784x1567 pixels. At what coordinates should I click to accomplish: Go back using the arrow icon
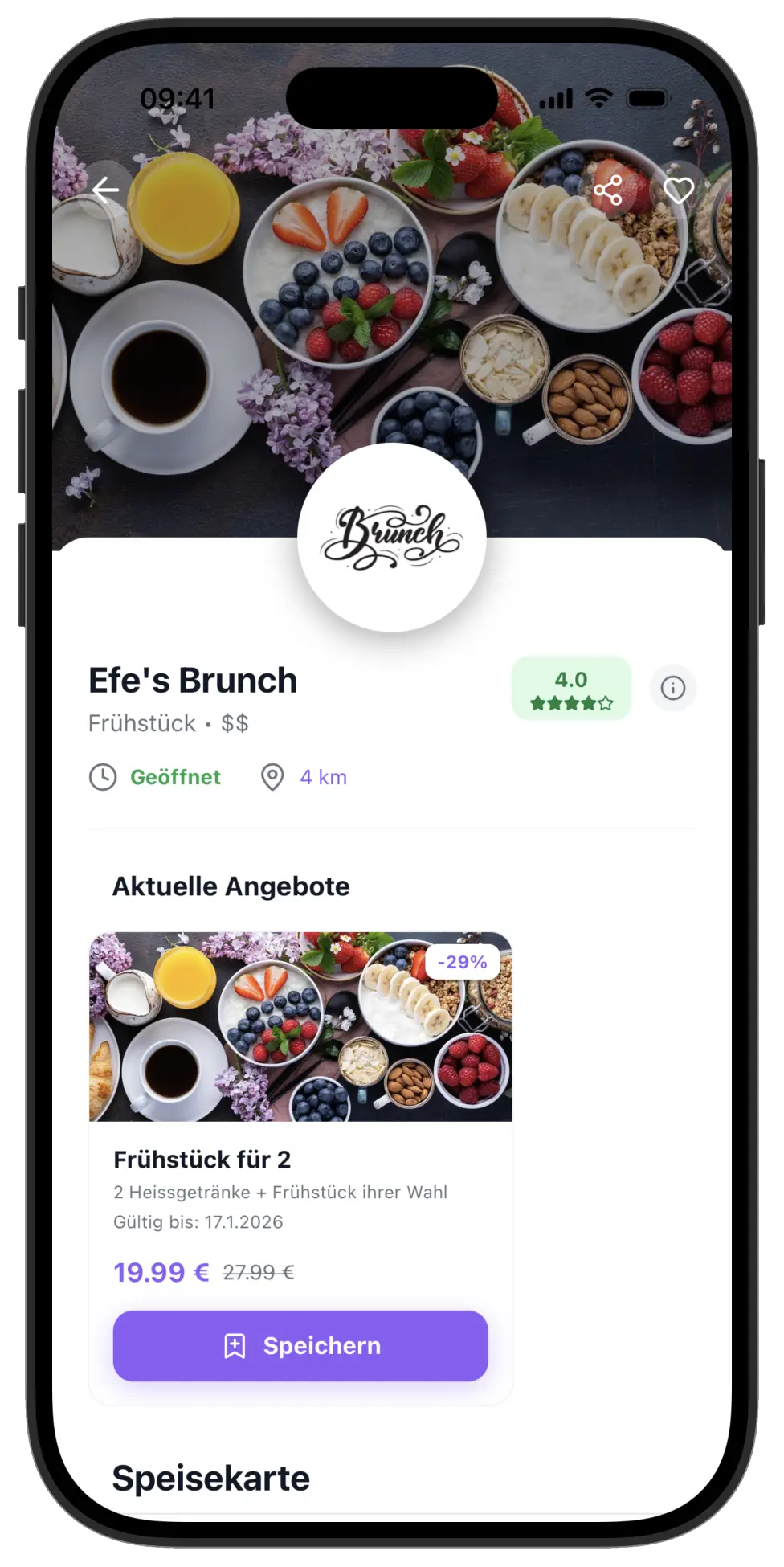pyautogui.click(x=105, y=190)
